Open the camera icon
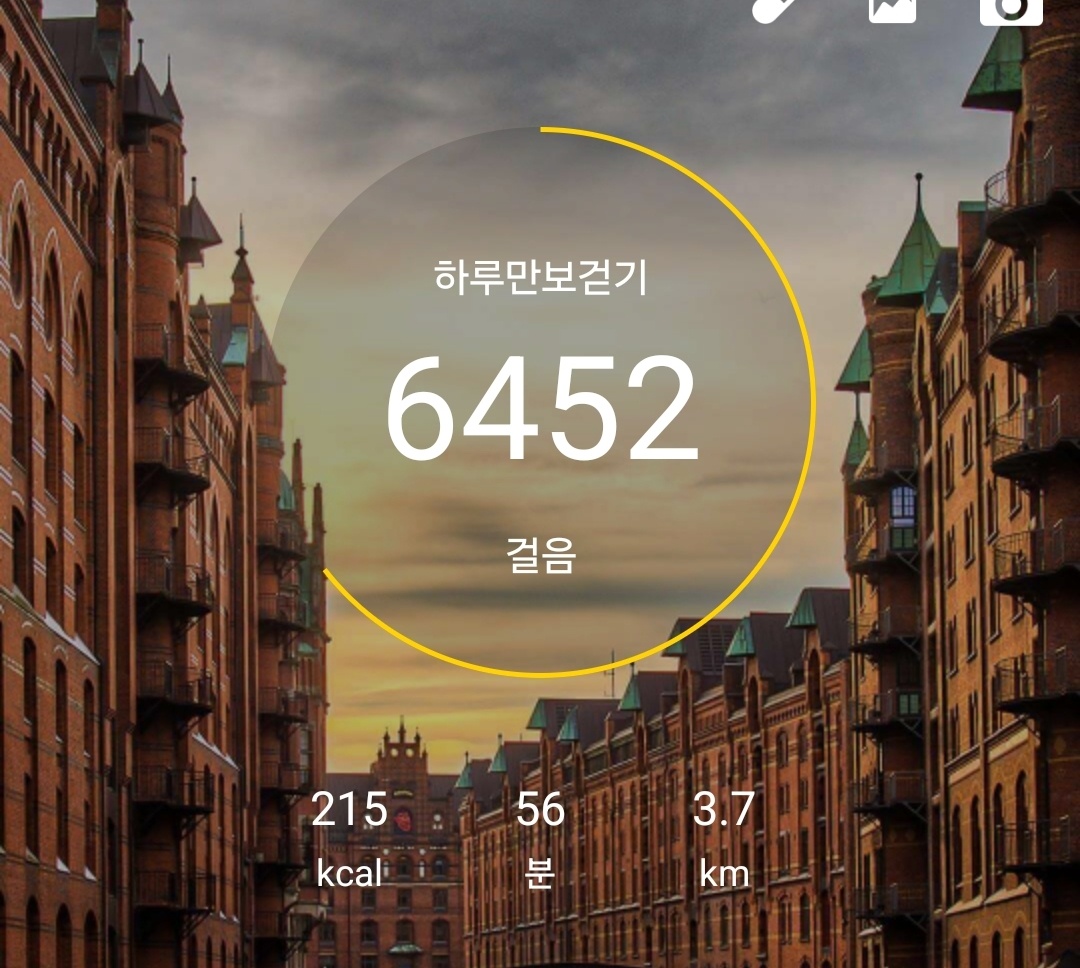 (1011, 8)
